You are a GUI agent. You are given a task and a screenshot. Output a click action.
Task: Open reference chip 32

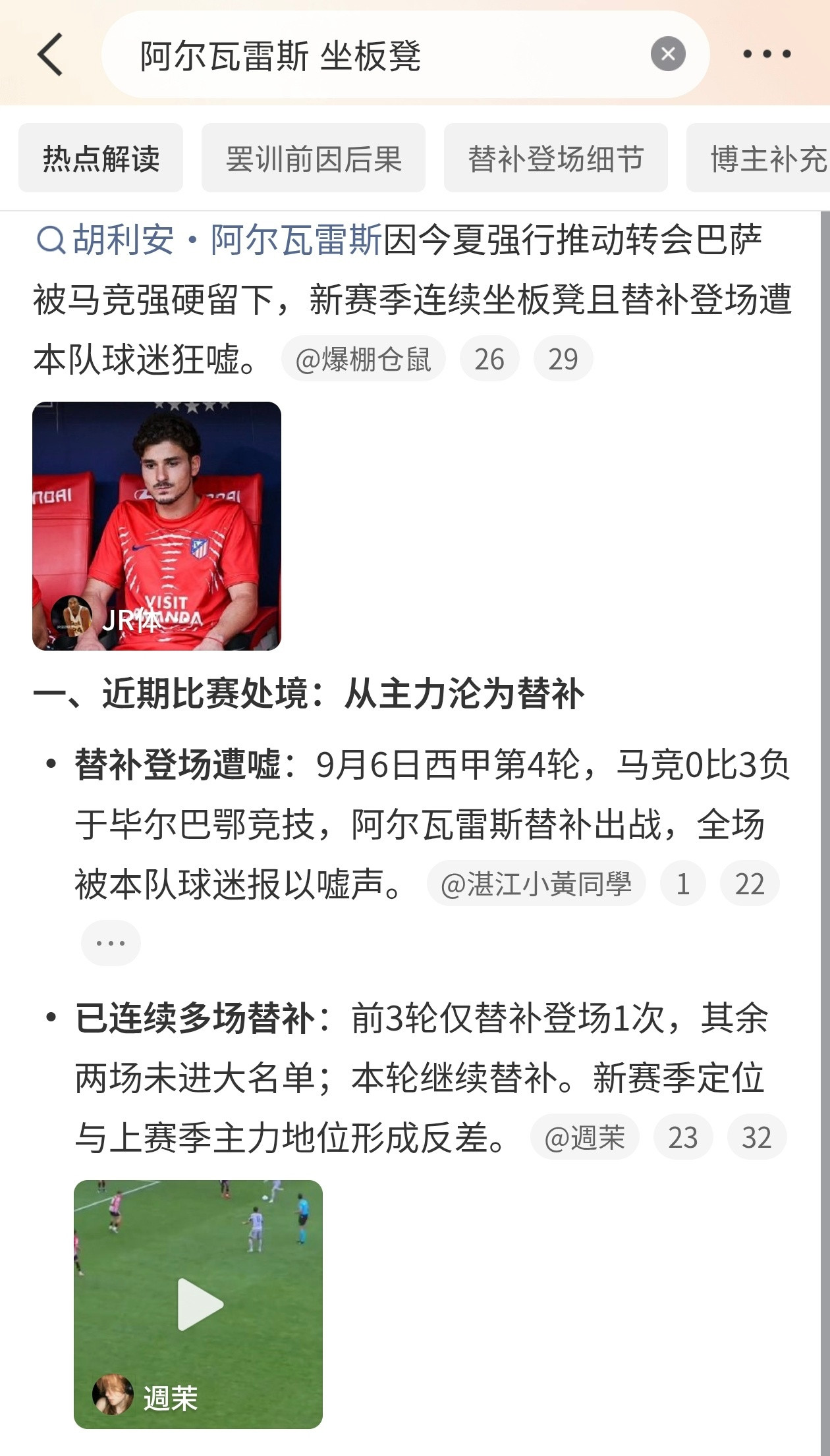(x=757, y=1137)
